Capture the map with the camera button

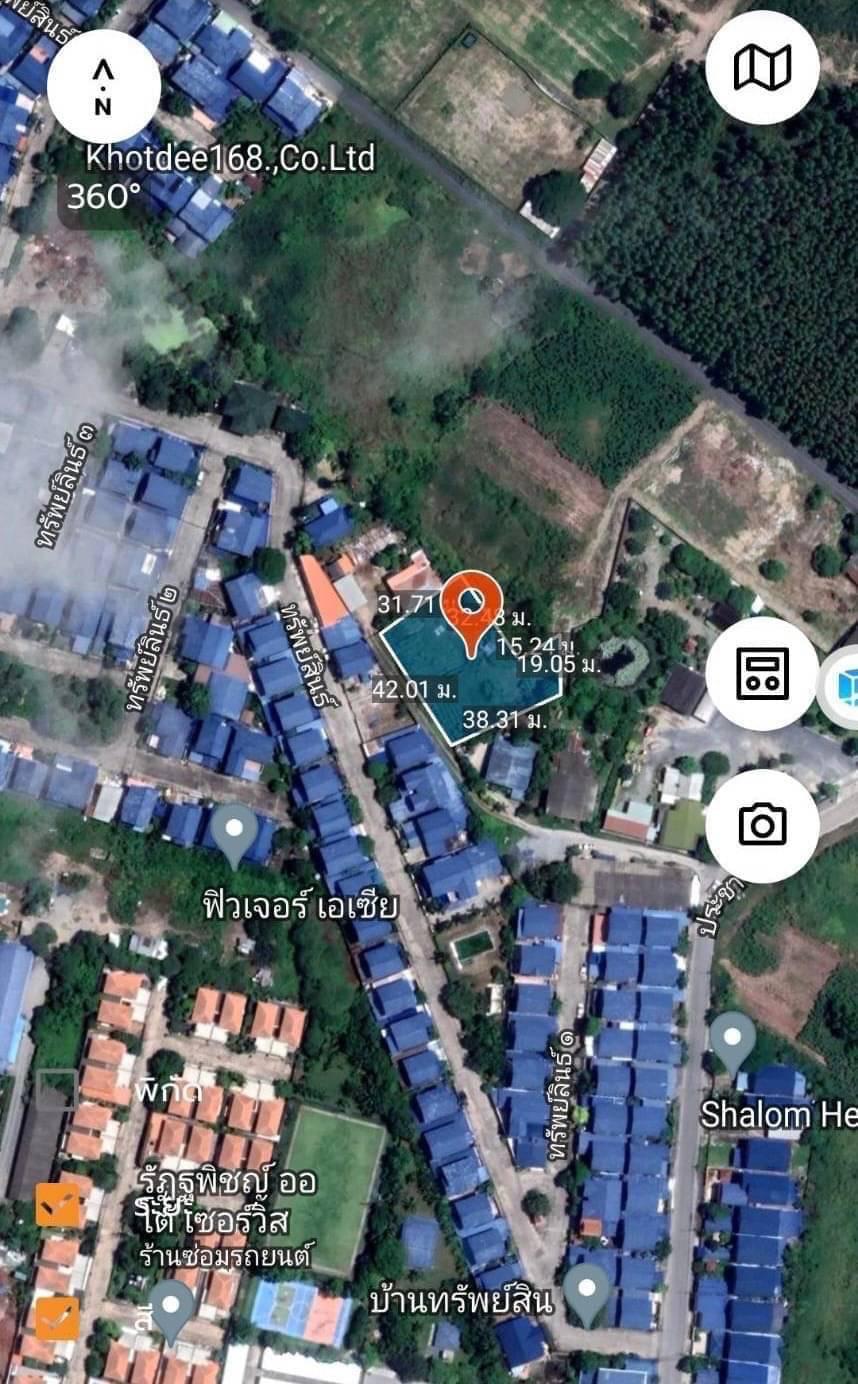coord(762,825)
